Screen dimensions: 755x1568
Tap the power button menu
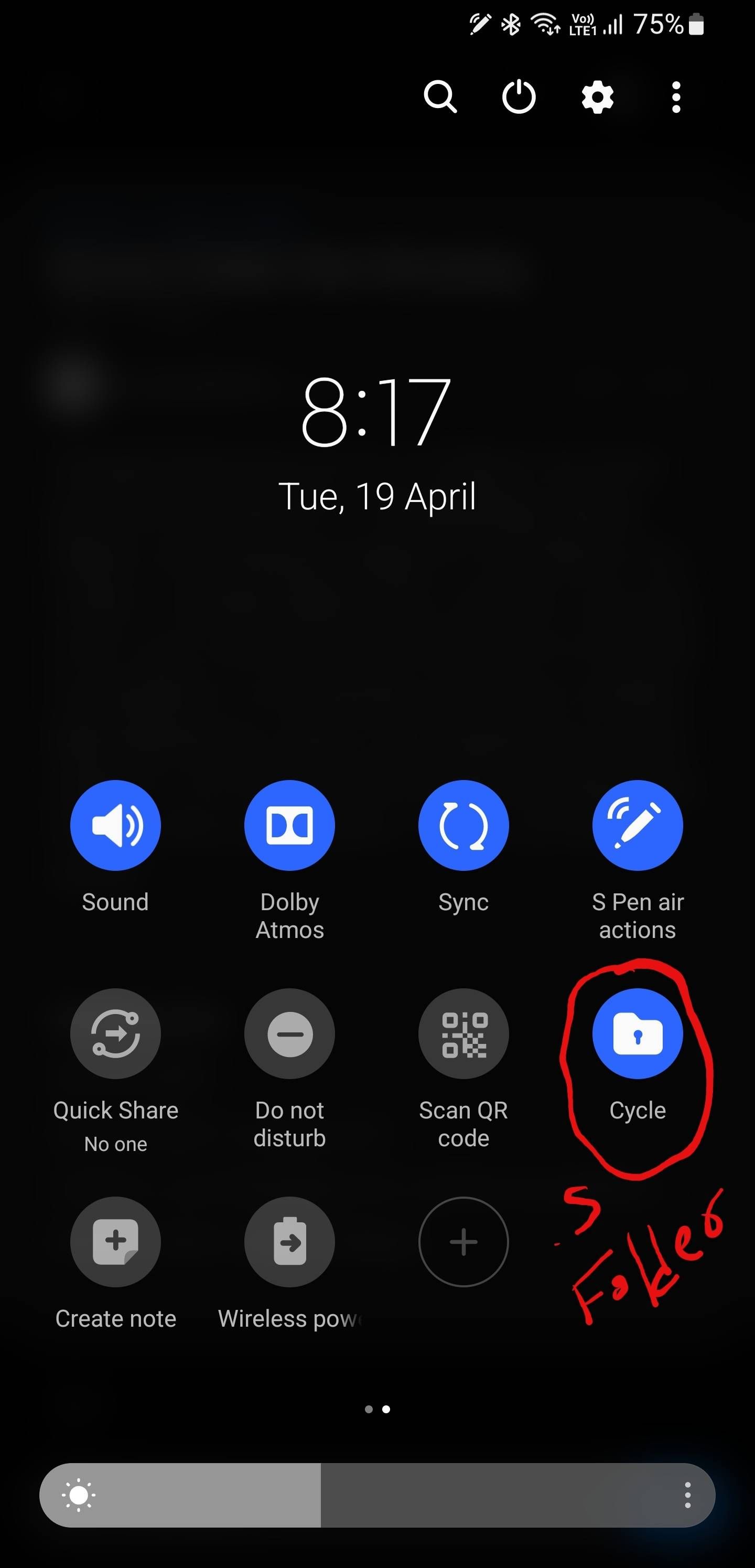click(517, 98)
